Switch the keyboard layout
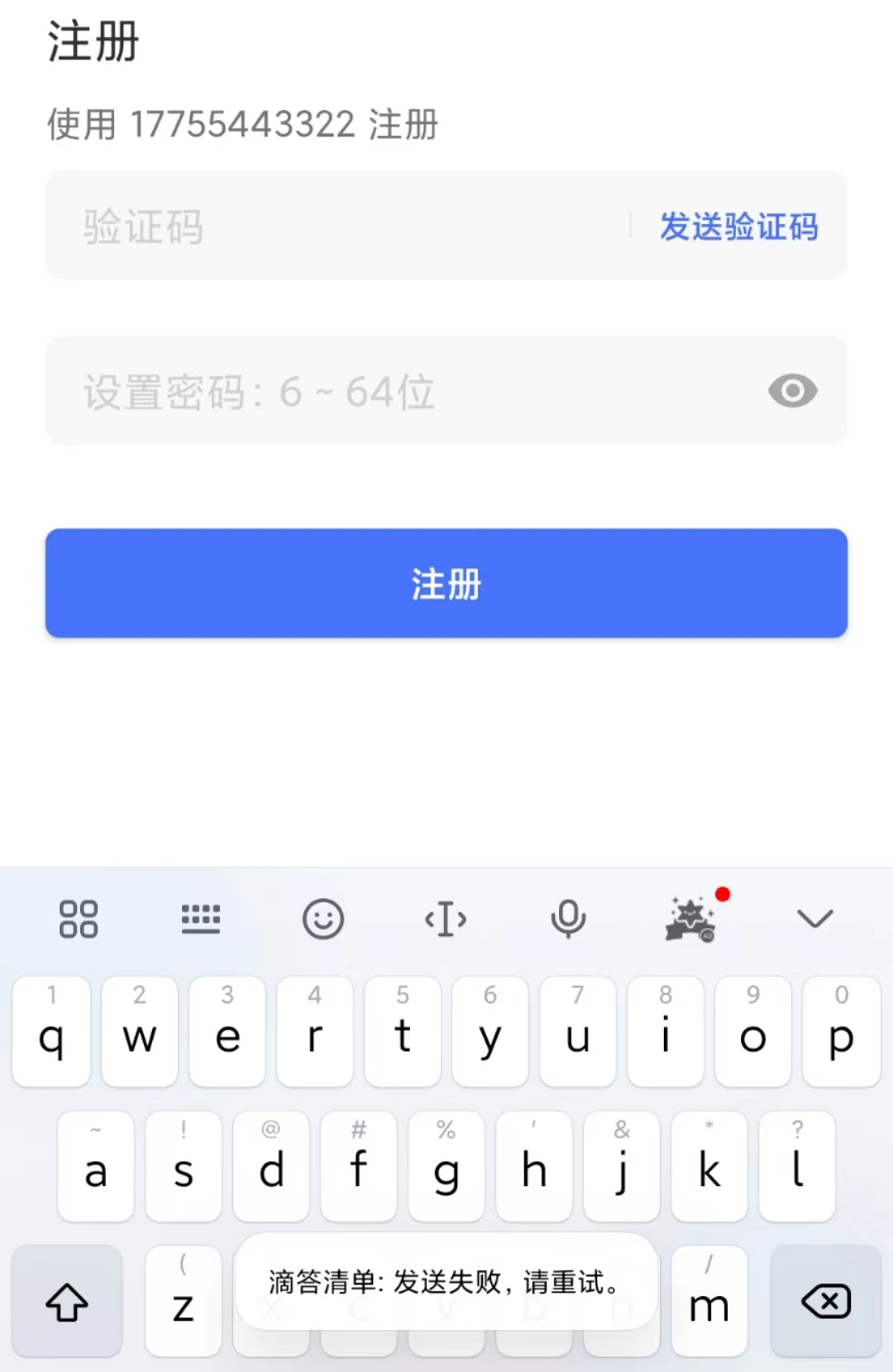 click(x=201, y=919)
